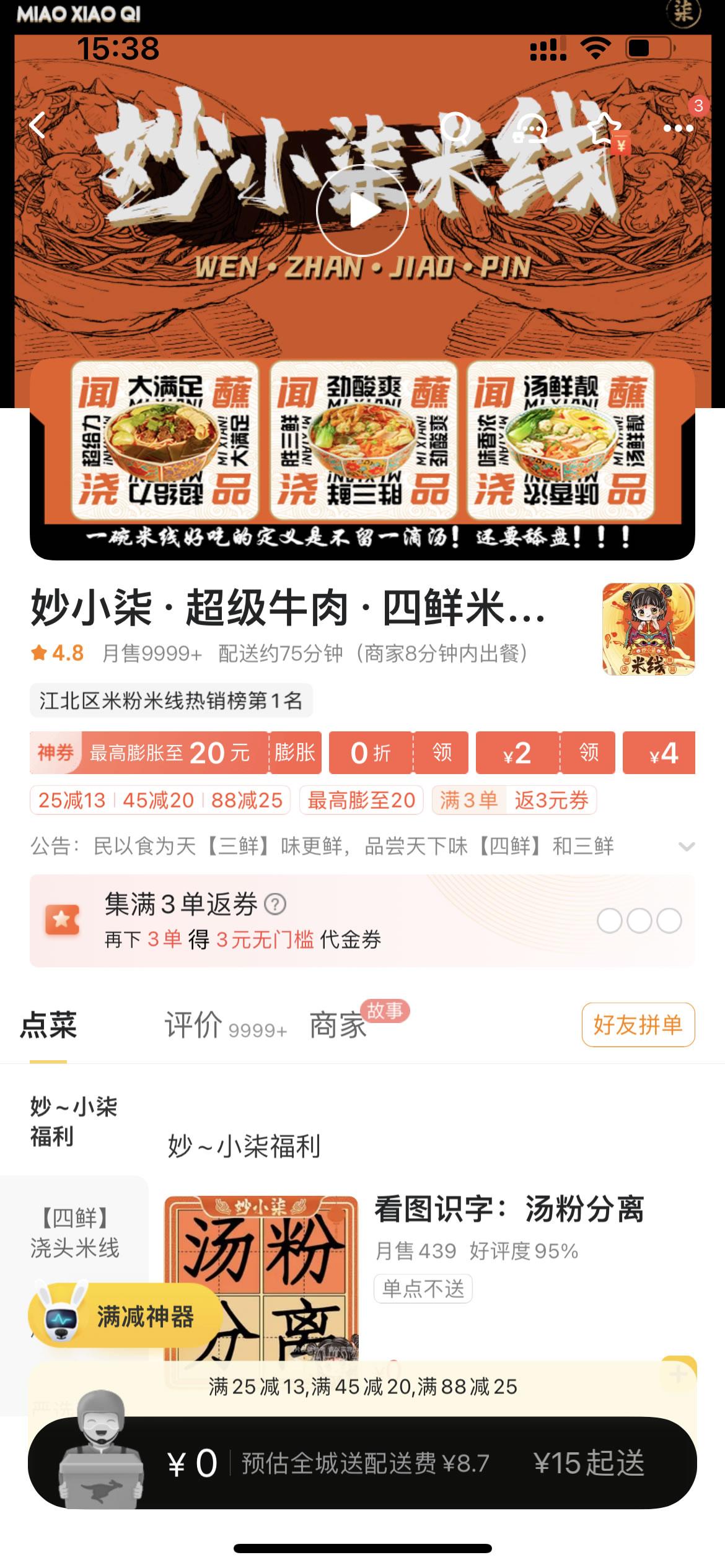Tap 膨胀 on the 神券 coupon

(295, 752)
